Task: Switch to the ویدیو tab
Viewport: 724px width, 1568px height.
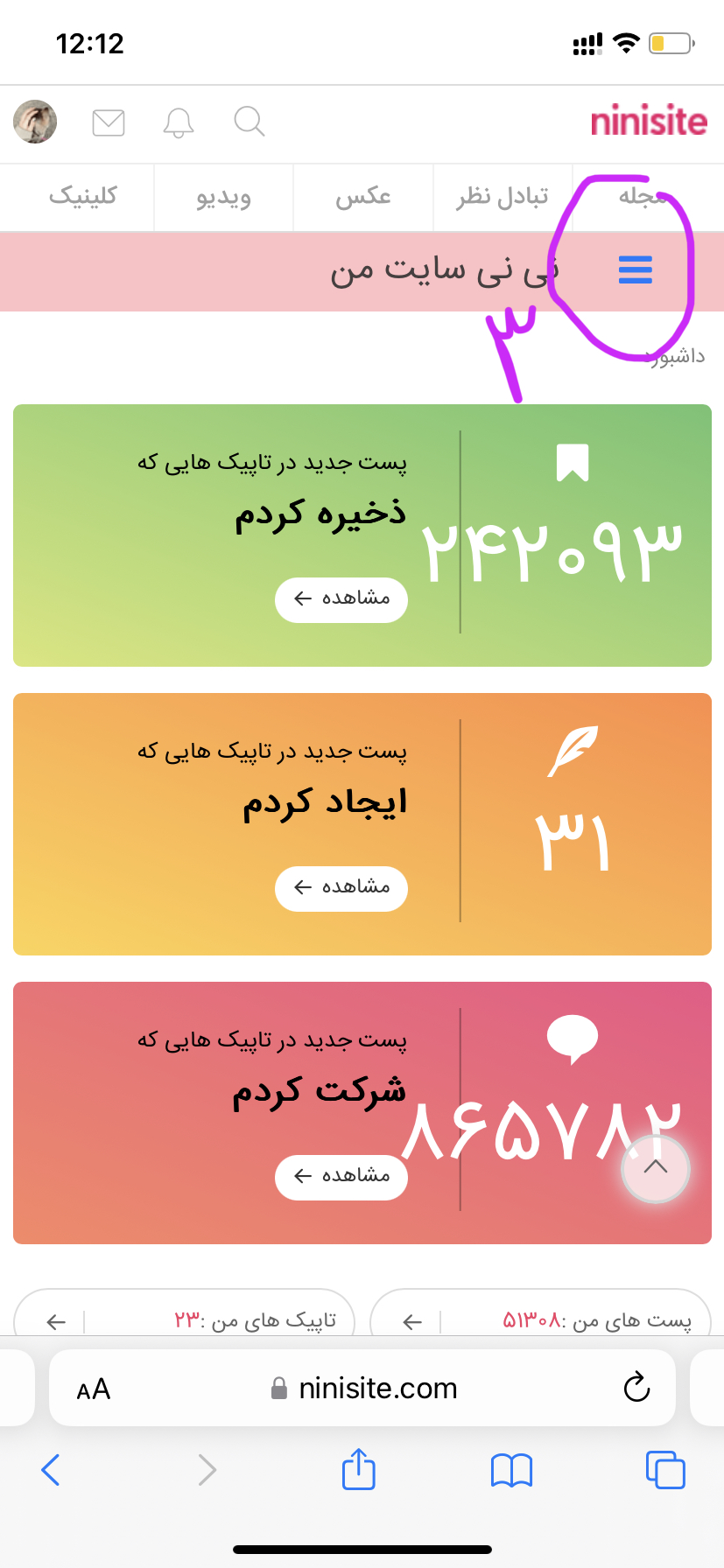Action: coord(224,197)
